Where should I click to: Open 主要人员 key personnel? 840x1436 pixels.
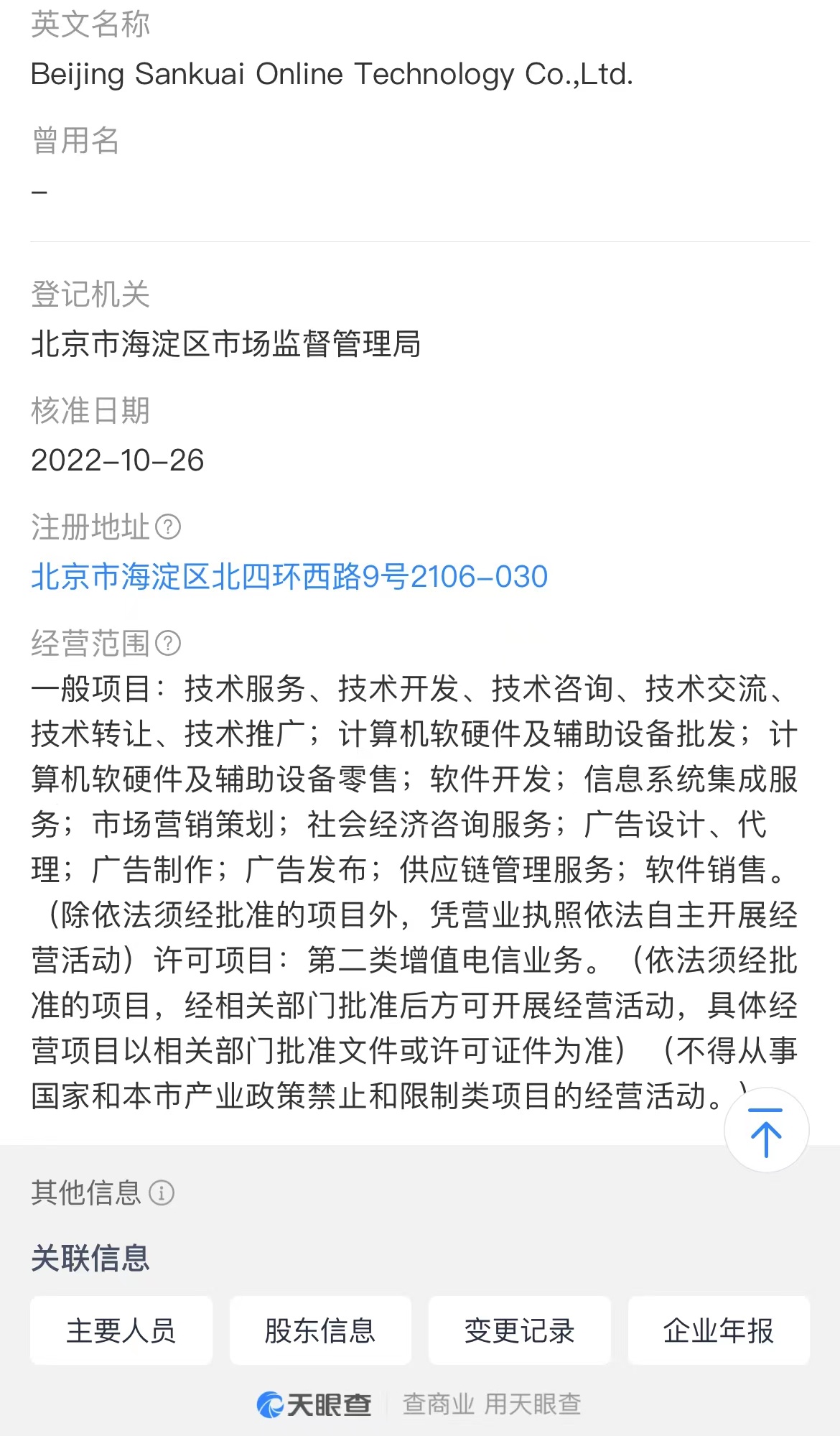coord(121,1330)
